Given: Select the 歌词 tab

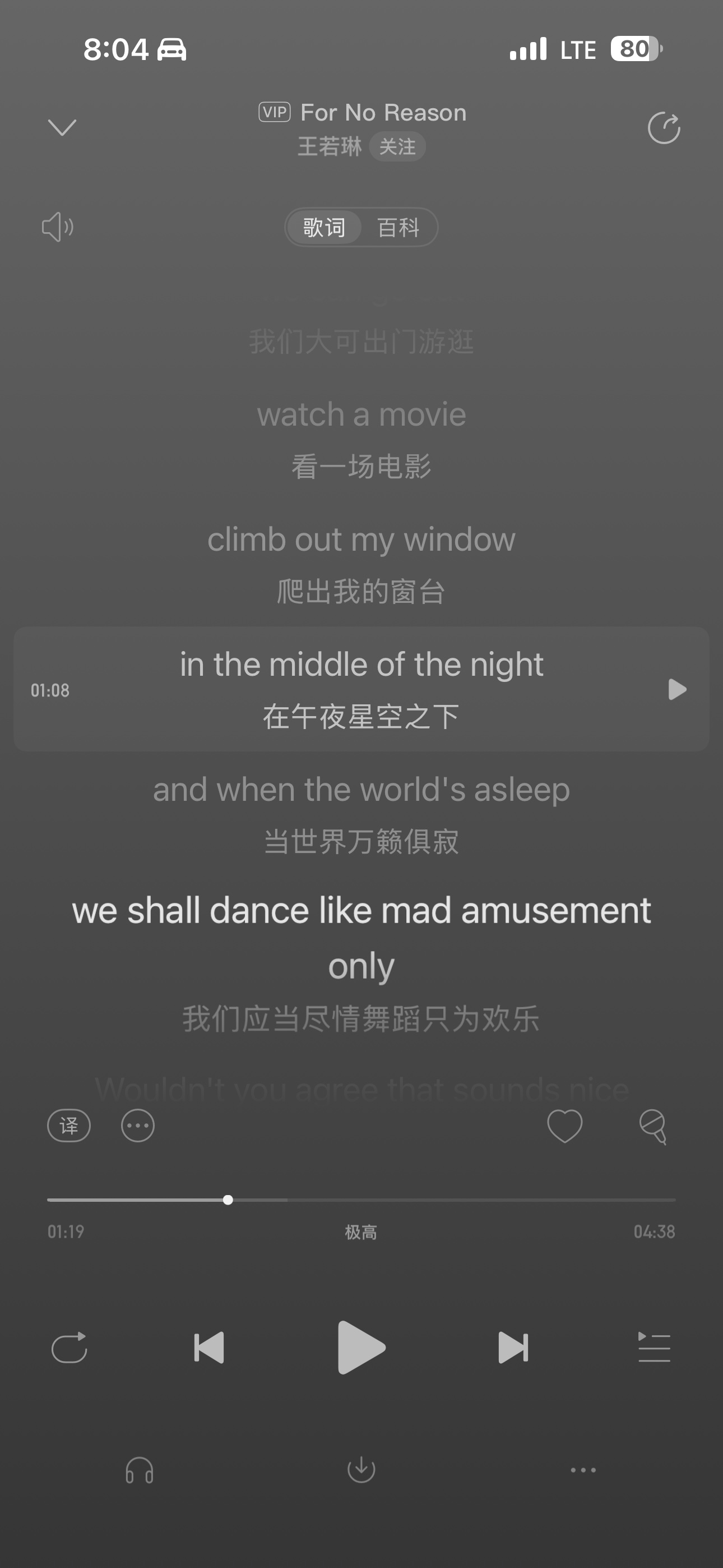Looking at the screenshot, I should [325, 228].
